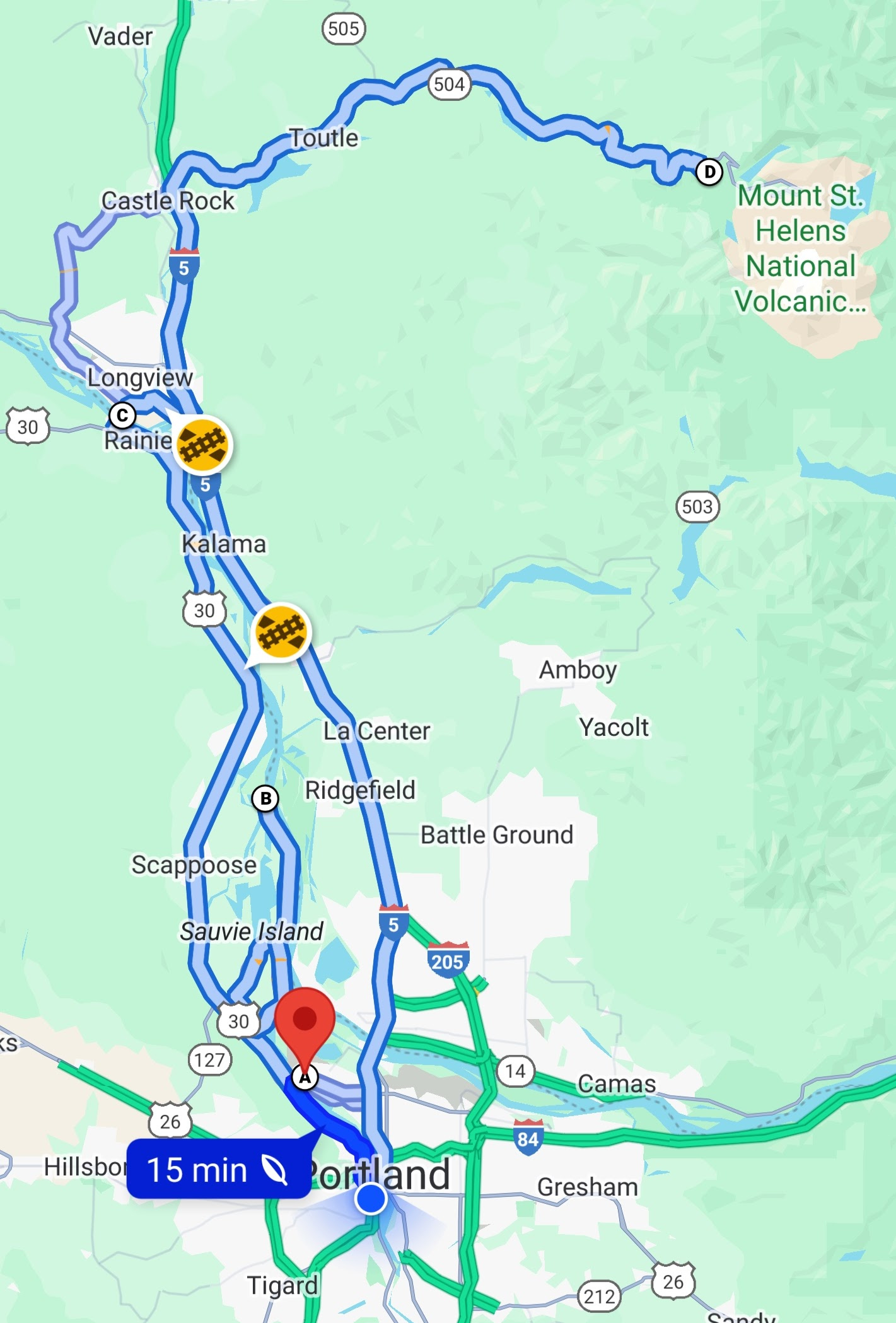Select waypoint marker A
This screenshot has height=1323, width=896.
pos(305,1078)
